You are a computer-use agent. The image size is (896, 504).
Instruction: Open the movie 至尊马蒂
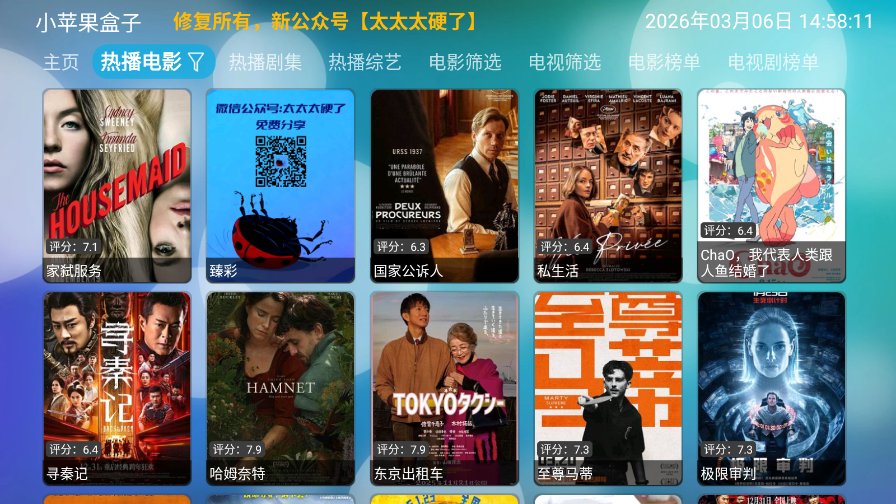pos(608,388)
